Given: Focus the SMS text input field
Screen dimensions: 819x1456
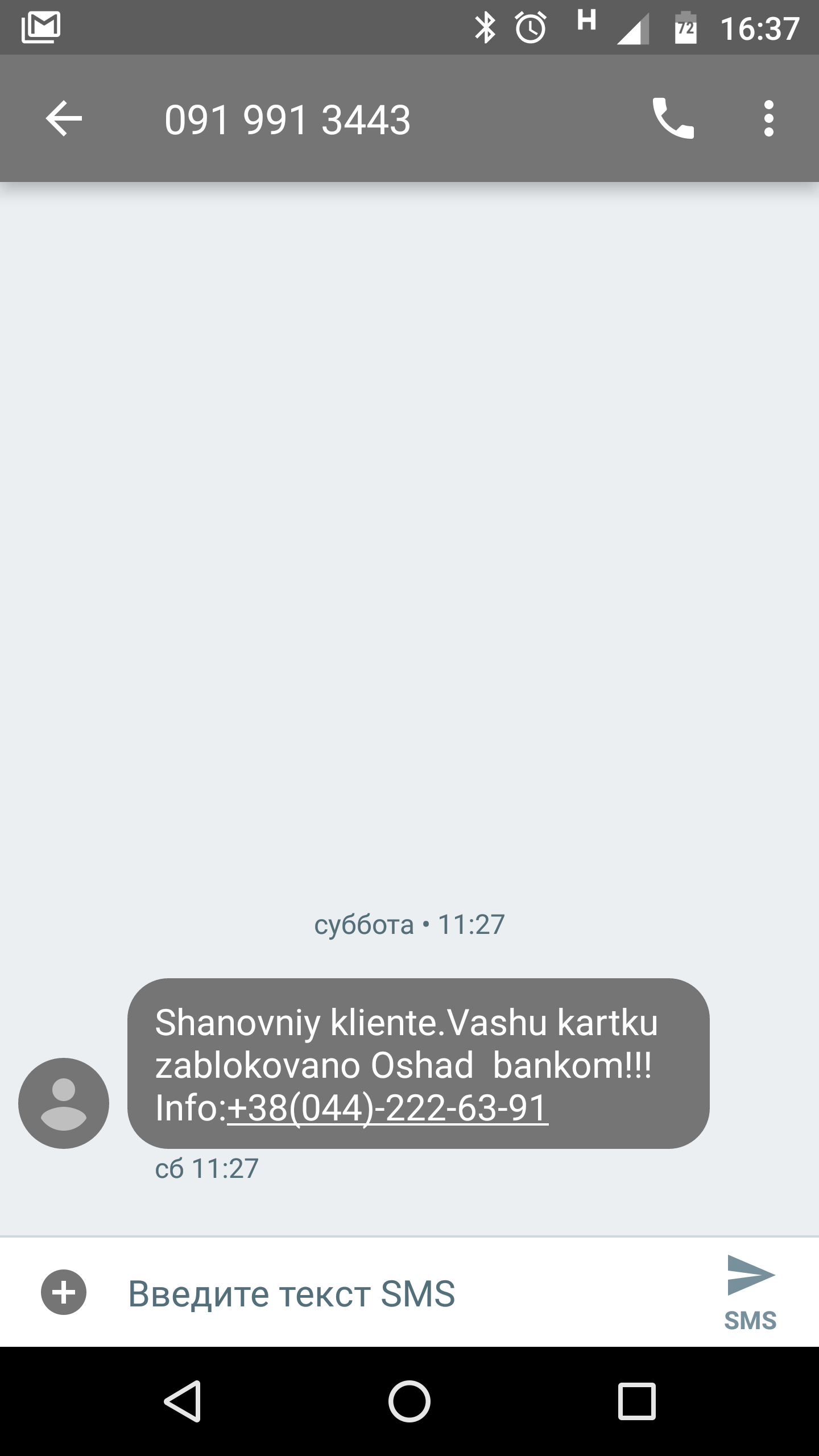Looking at the screenshot, I should [398, 1293].
